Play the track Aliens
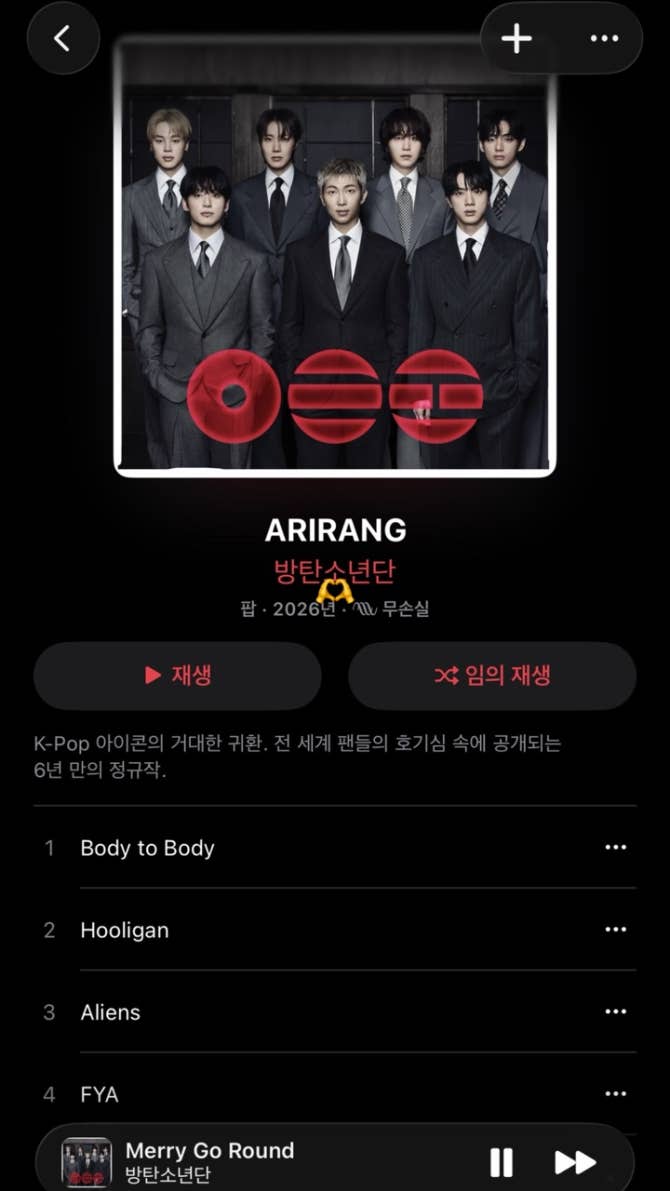The image size is (670, 1191). tap(111, 1012)
